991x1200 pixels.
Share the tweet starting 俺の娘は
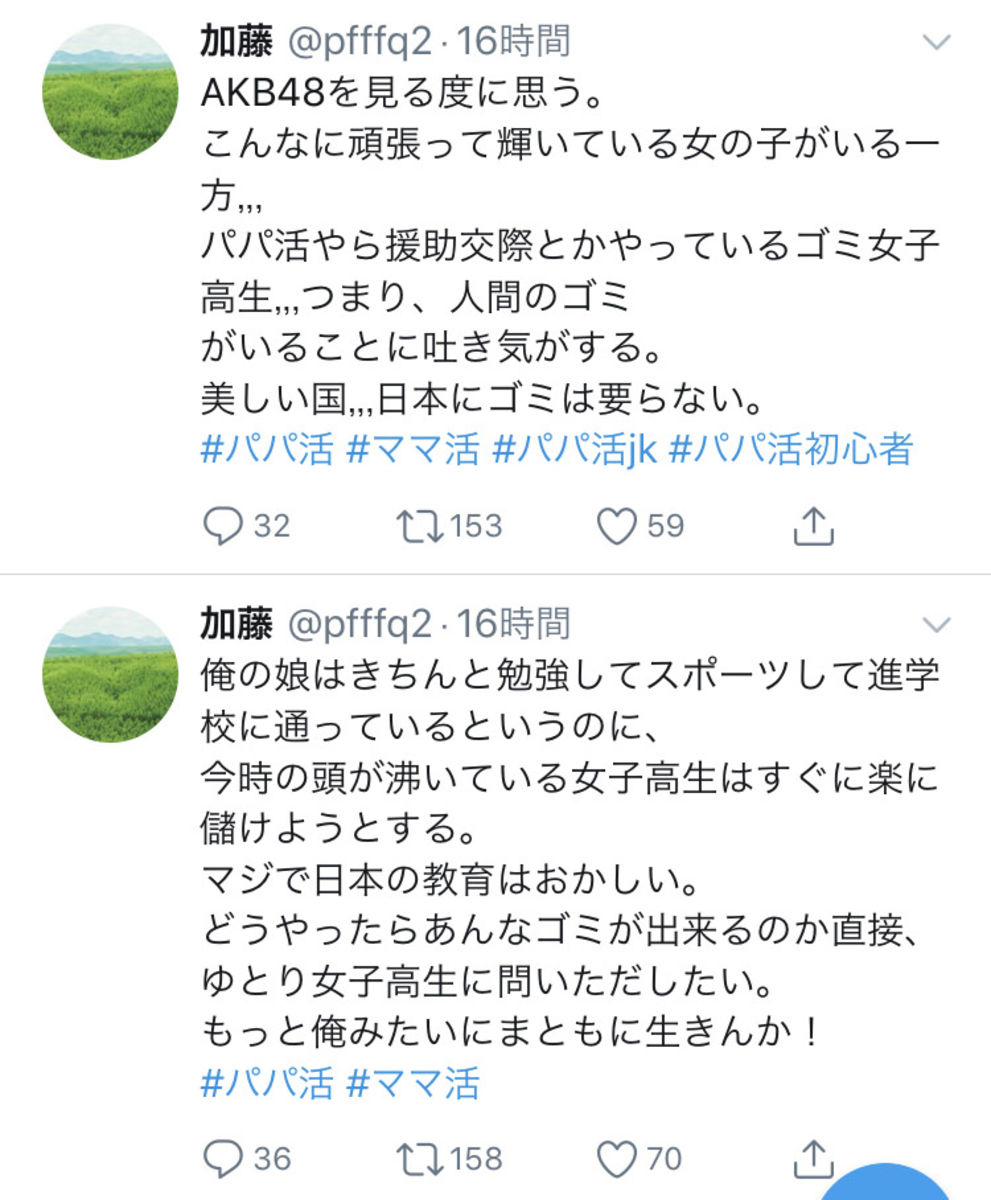pyautogui.click(x=813, y=1159)
